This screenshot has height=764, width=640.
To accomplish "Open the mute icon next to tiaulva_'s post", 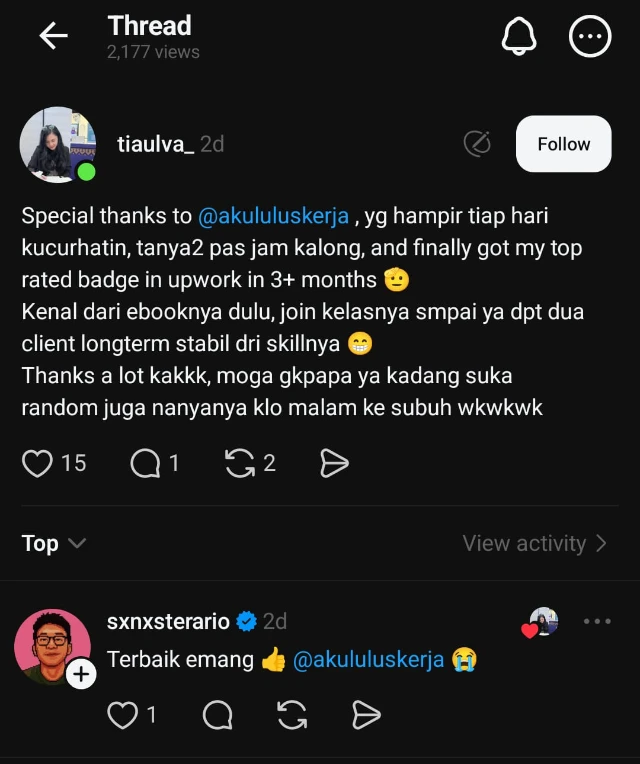I will click(477, 144).
